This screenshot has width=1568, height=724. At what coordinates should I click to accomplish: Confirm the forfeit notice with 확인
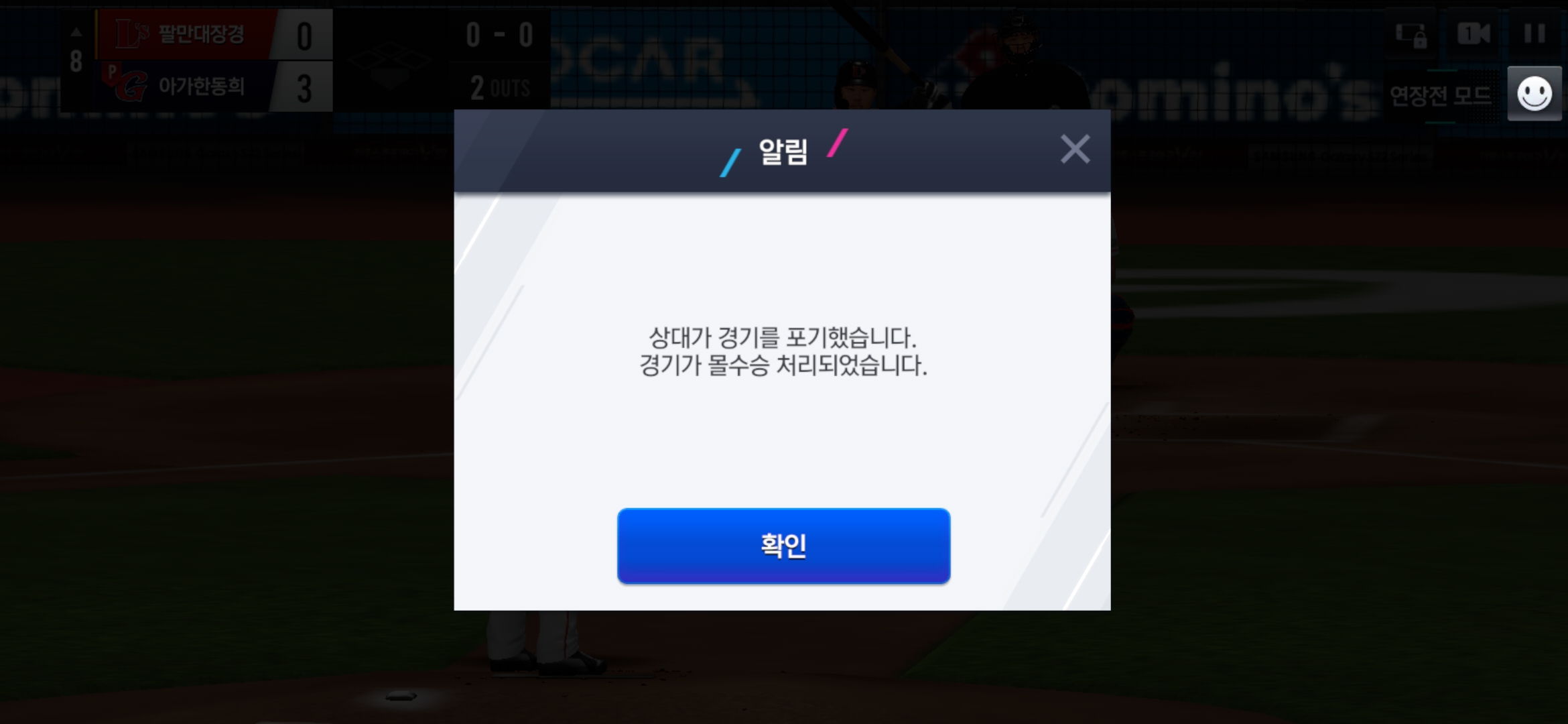tap(783, 546)
